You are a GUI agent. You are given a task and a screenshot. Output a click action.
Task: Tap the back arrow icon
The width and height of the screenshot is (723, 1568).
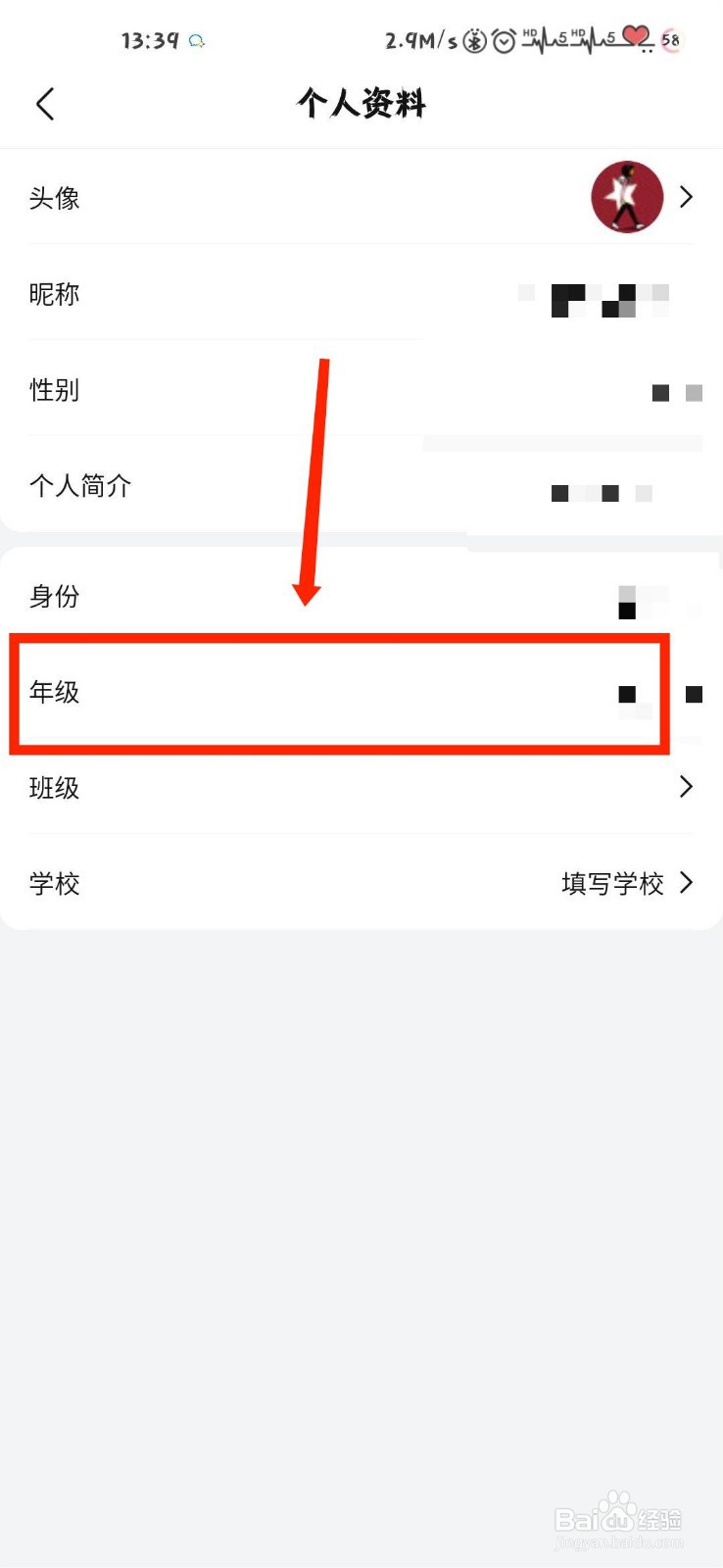pos(44,103)
